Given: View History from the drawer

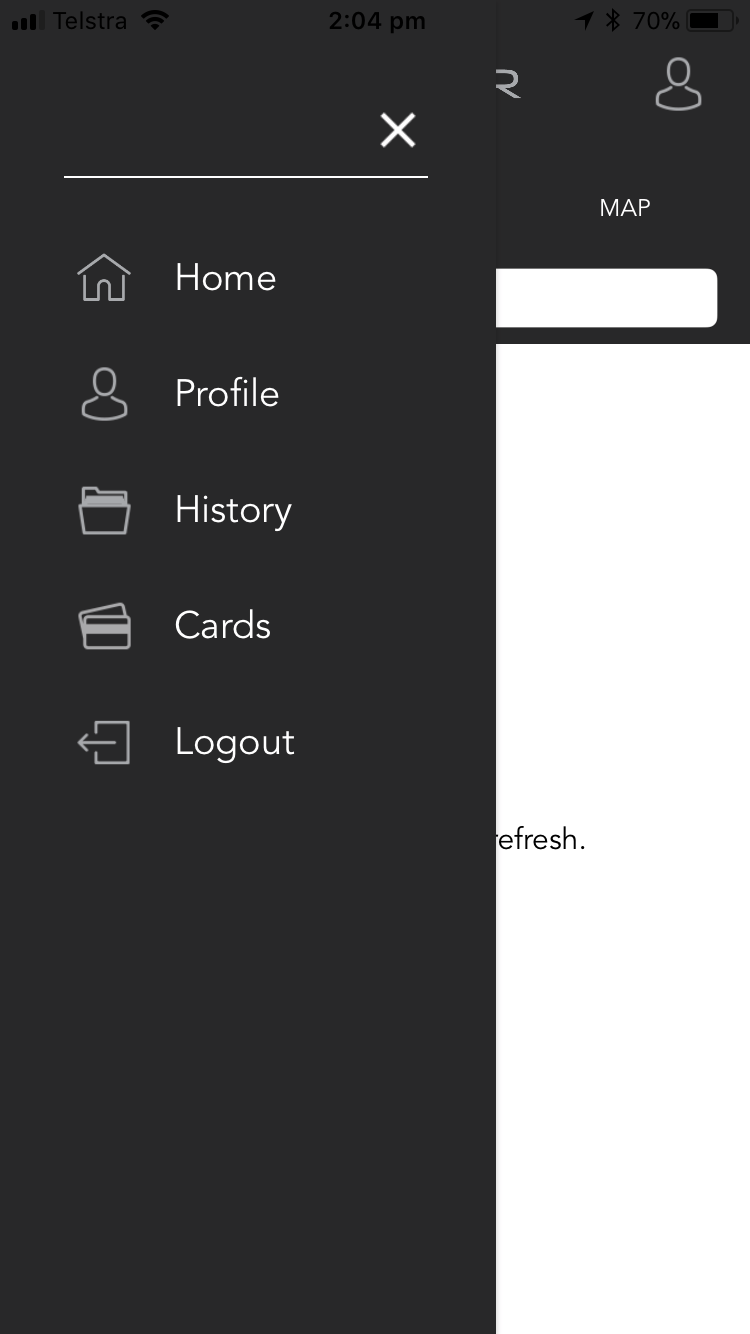Looking at the screenshot, I should coord(232,510).
